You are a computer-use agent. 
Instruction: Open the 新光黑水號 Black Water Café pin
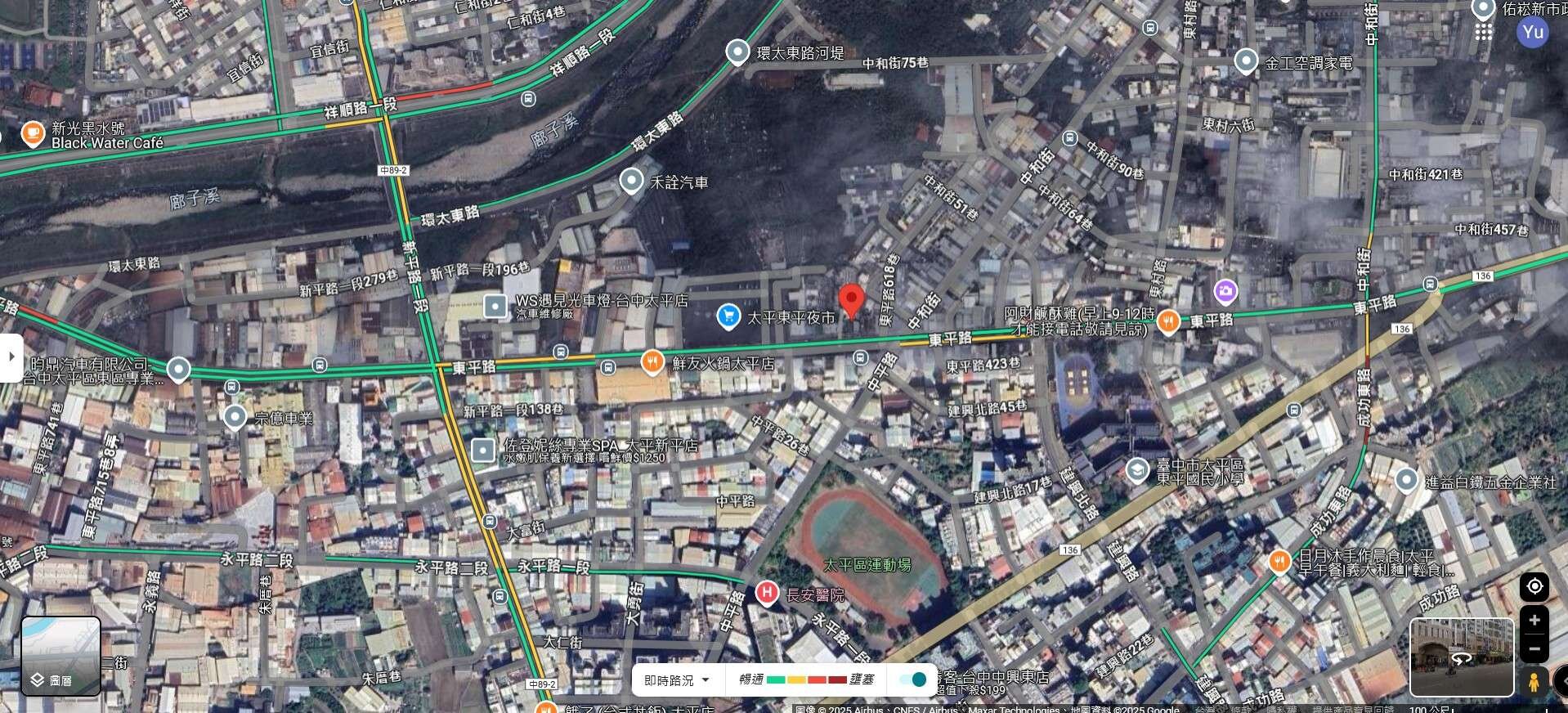(33, 134)
